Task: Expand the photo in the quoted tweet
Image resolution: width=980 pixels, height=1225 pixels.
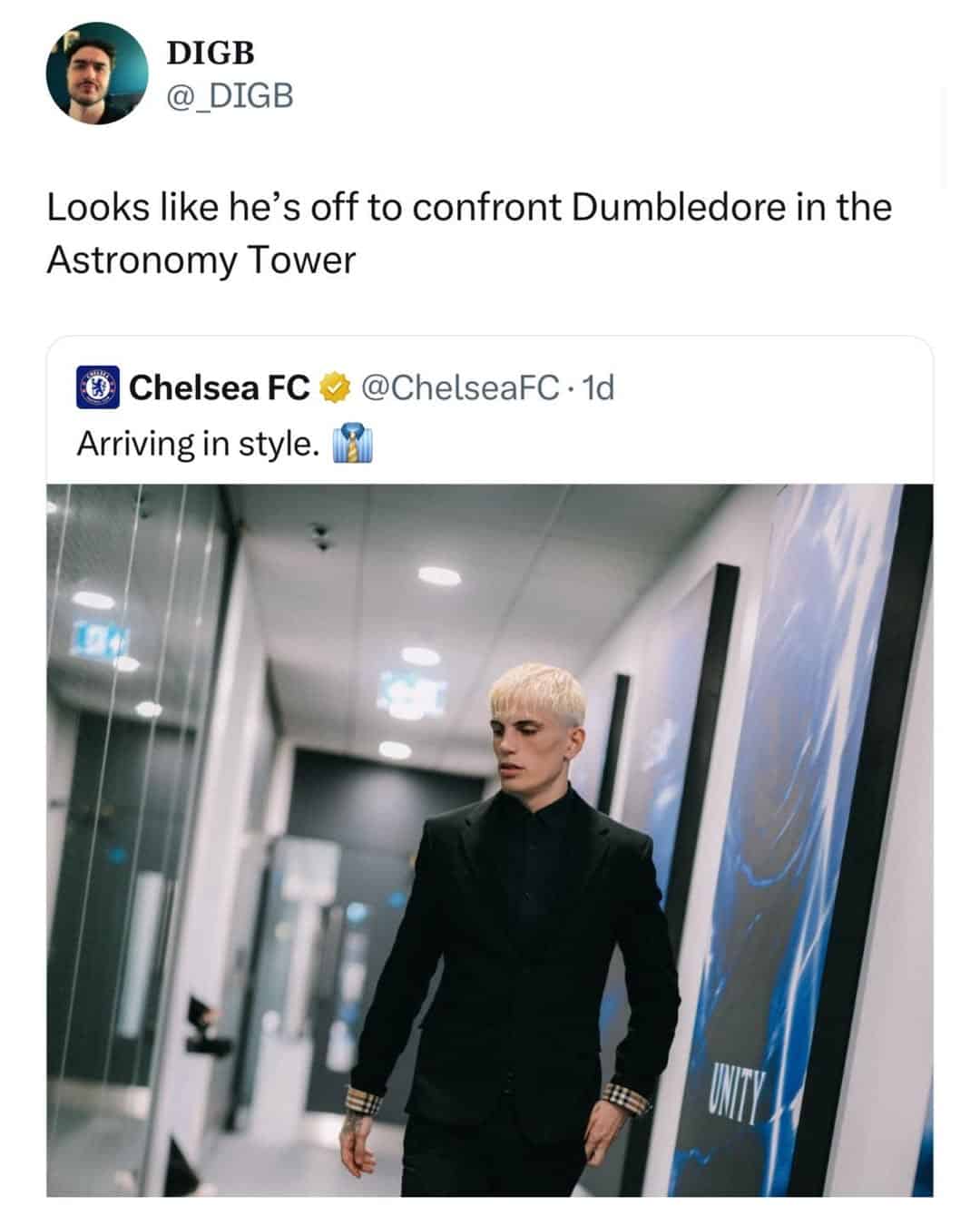Action: pos(490,839)
